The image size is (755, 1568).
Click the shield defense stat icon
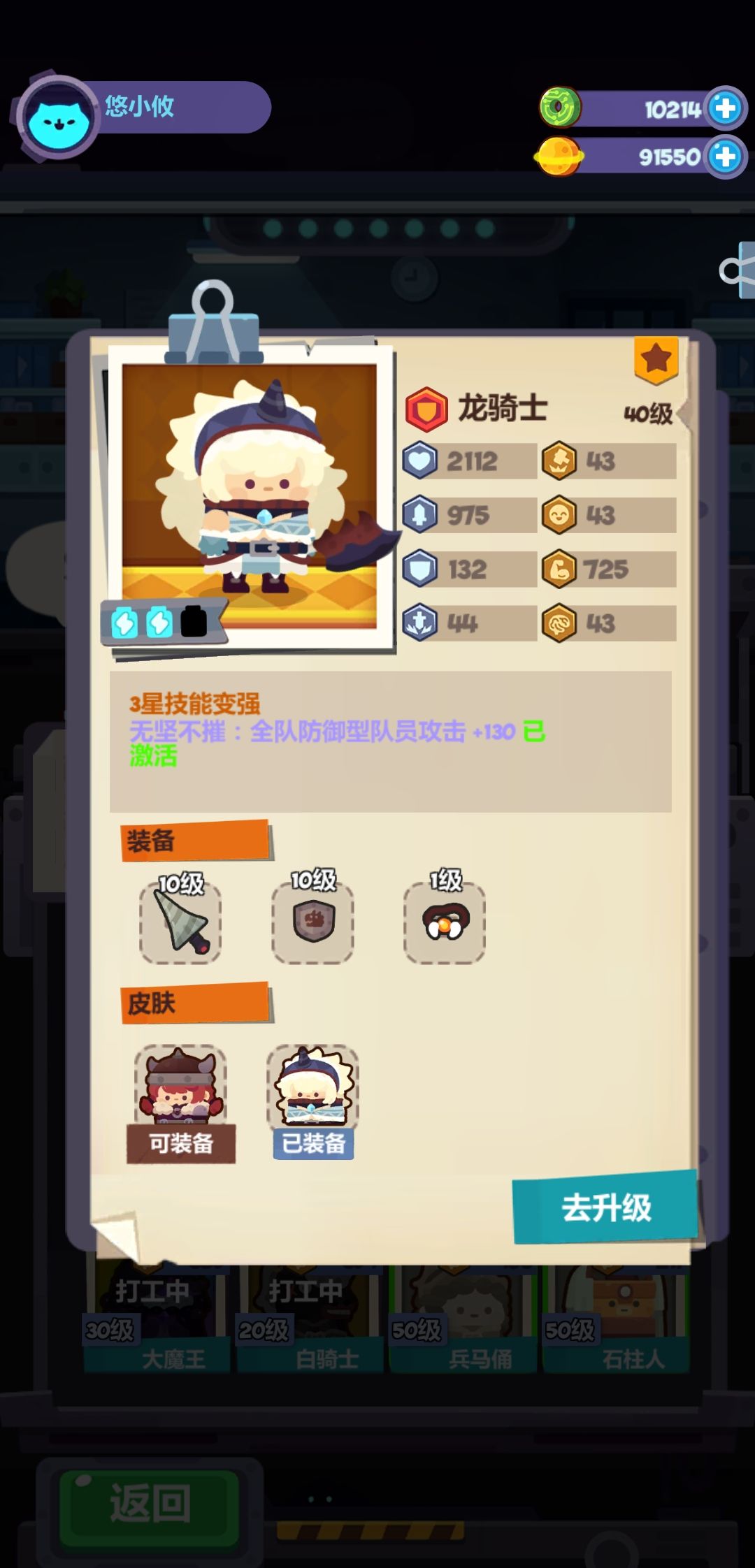(420, 569)
